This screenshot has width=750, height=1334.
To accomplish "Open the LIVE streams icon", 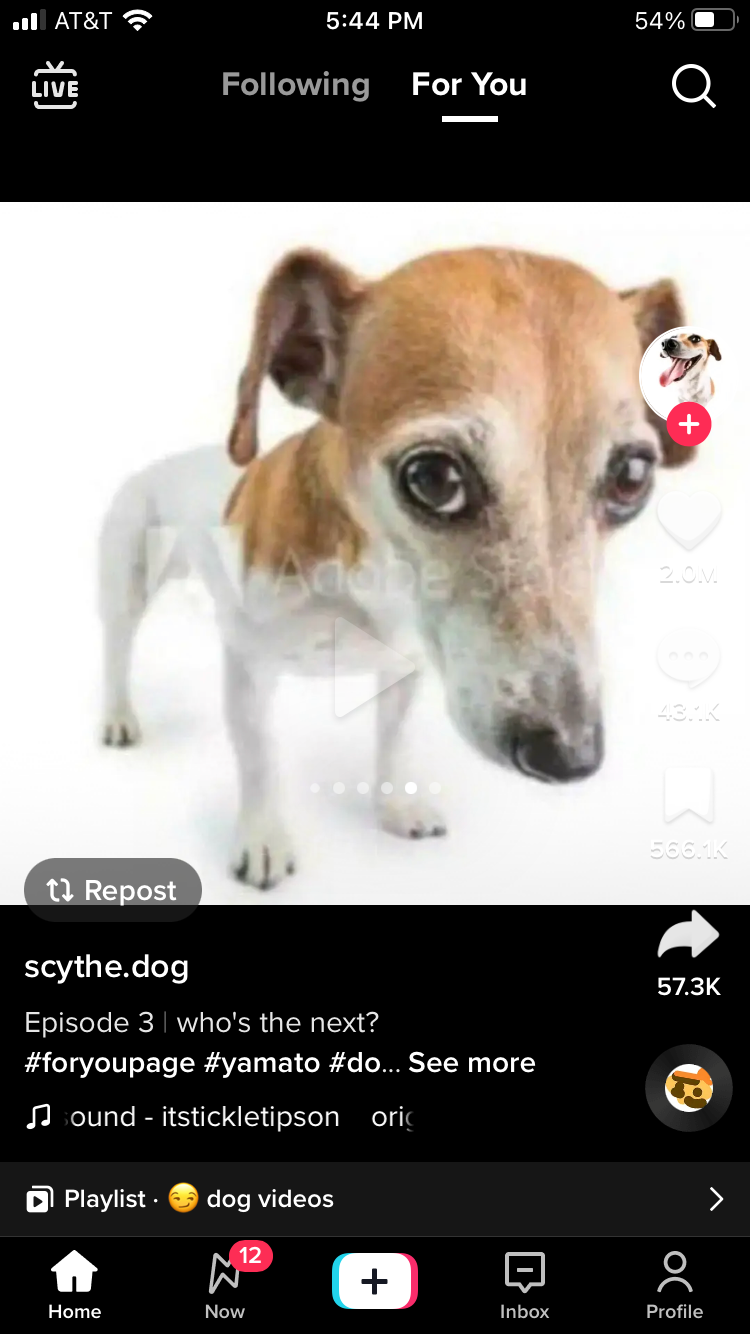I will click(x=55, y=86).
